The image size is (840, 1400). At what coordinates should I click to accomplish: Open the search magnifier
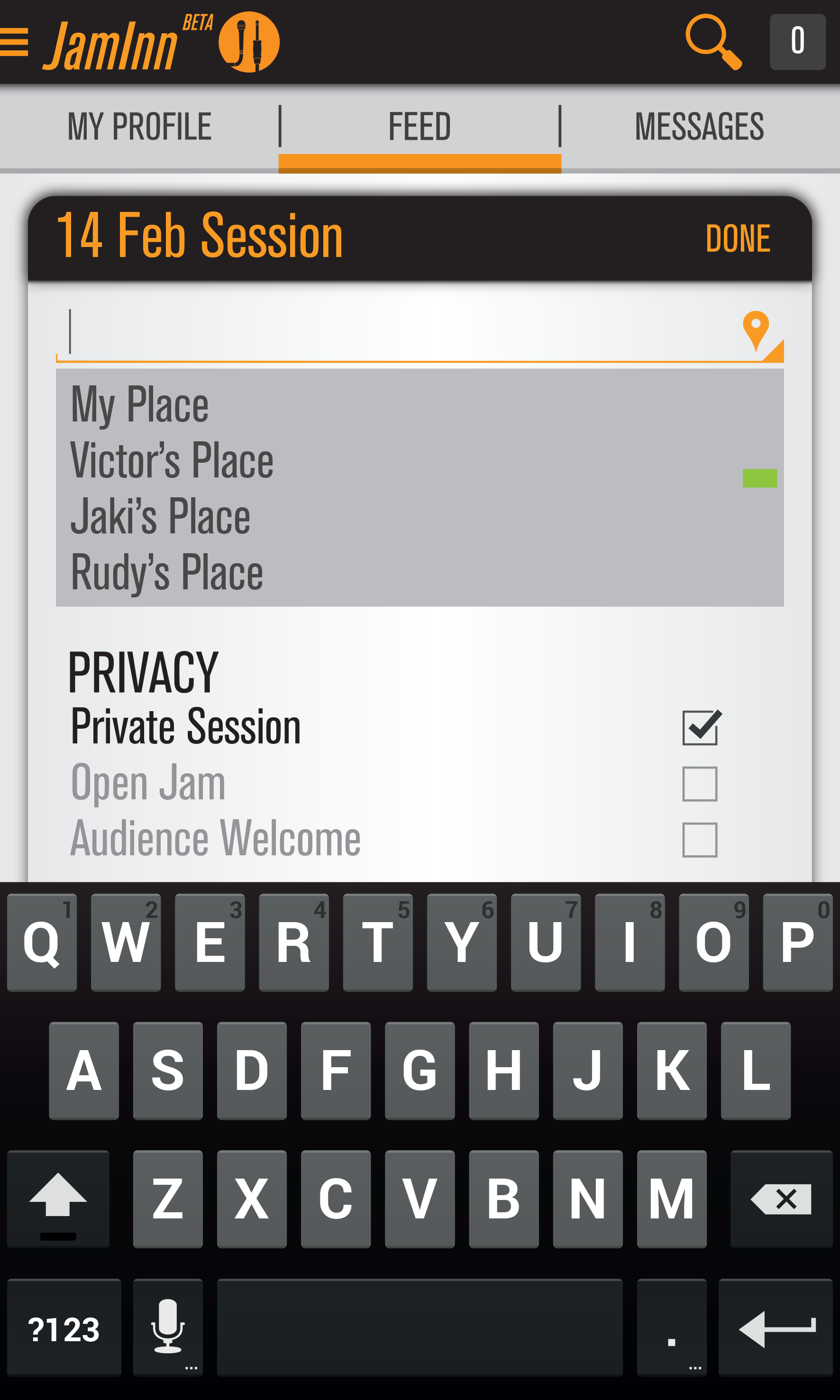point(712,43)
